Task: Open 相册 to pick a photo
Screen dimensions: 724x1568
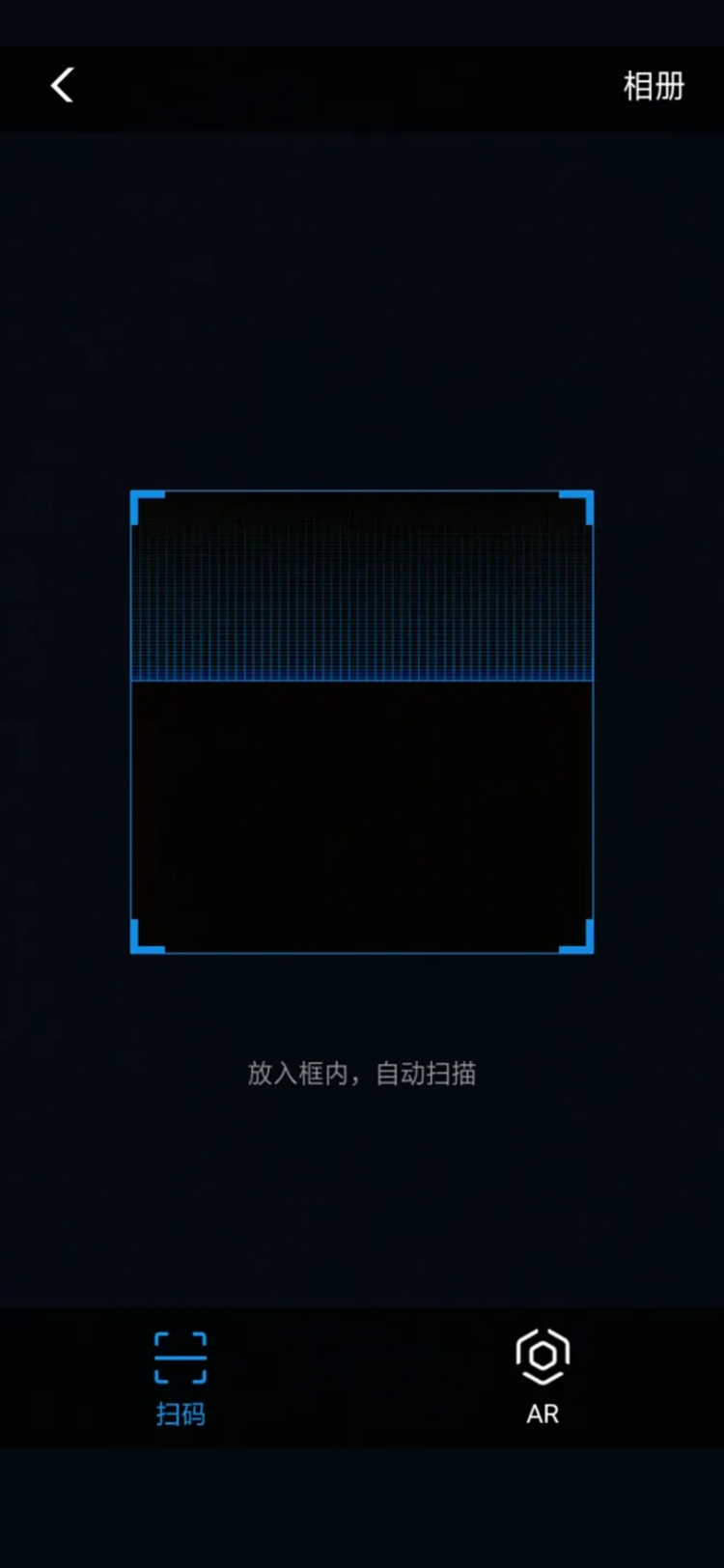Action: coord(654,87)
